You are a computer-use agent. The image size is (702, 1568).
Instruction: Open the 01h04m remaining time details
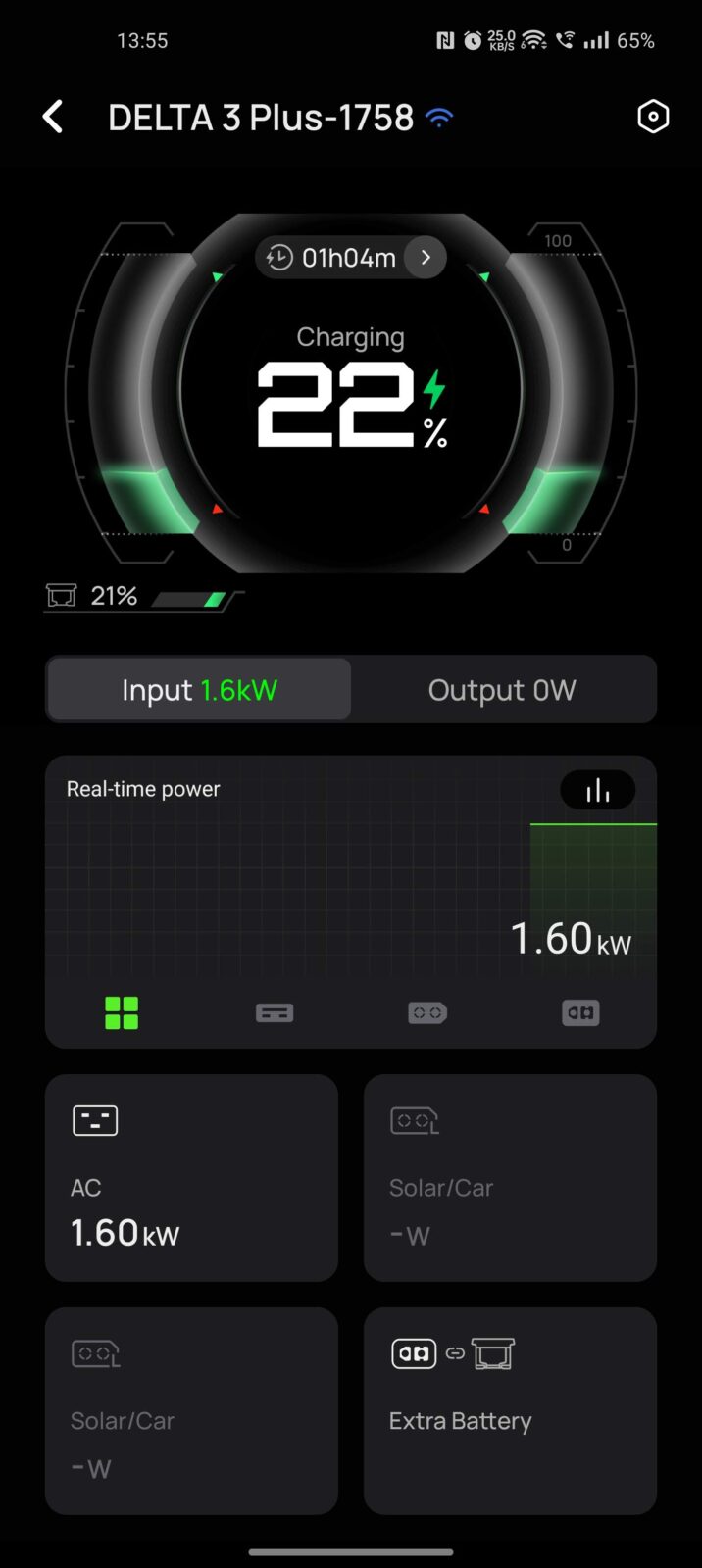(x=350, y=258)
